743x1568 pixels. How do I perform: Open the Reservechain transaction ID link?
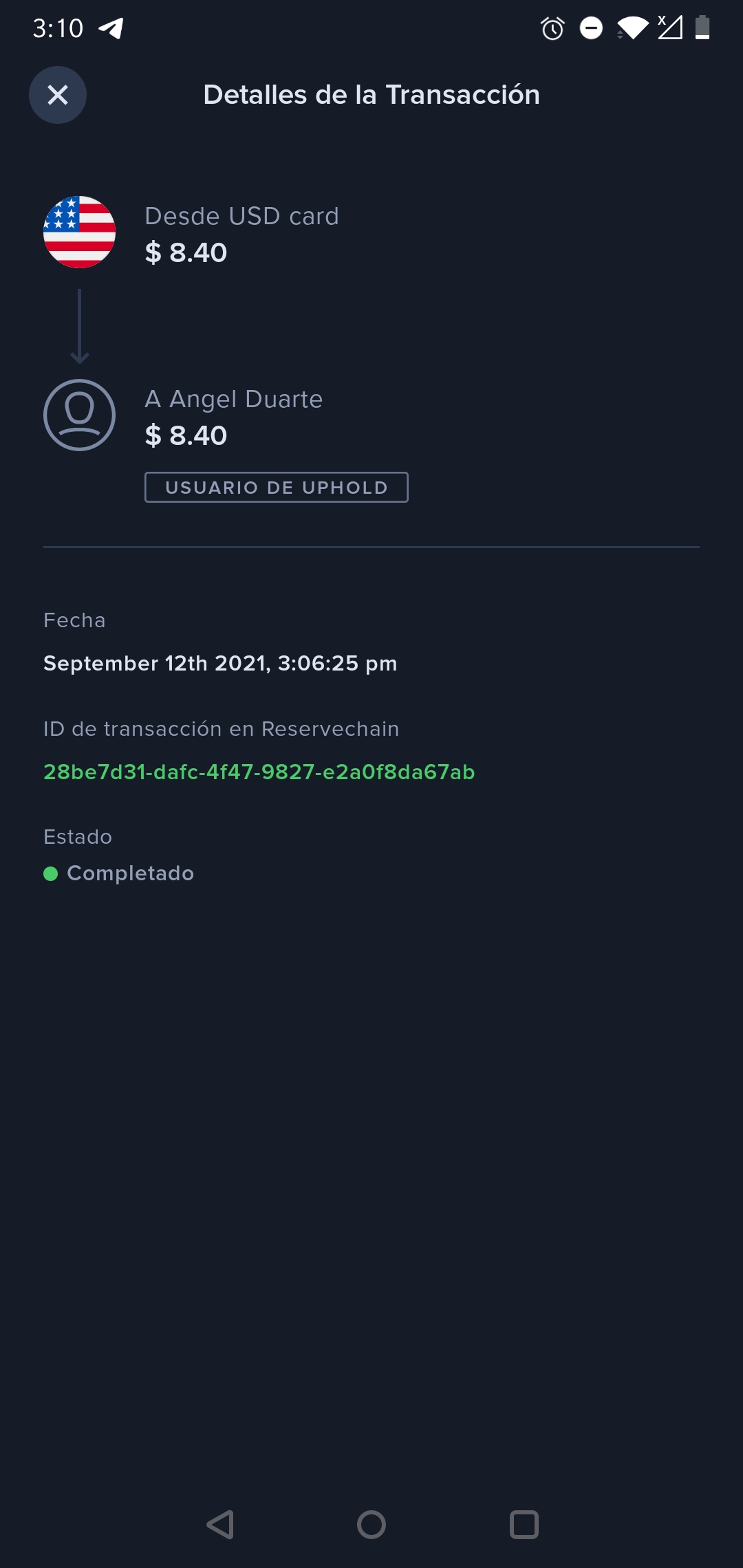coord(259,772)
